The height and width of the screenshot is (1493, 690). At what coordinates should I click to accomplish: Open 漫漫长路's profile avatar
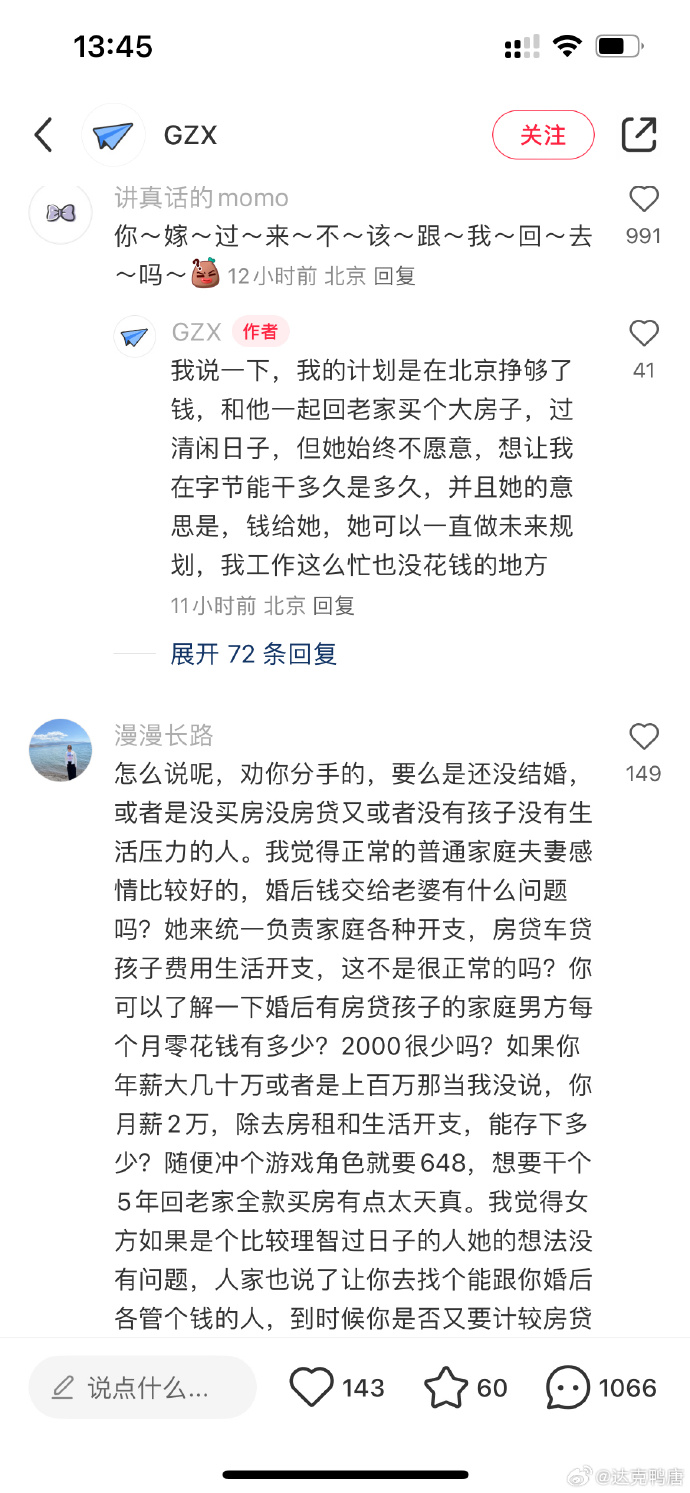point(61,750)
